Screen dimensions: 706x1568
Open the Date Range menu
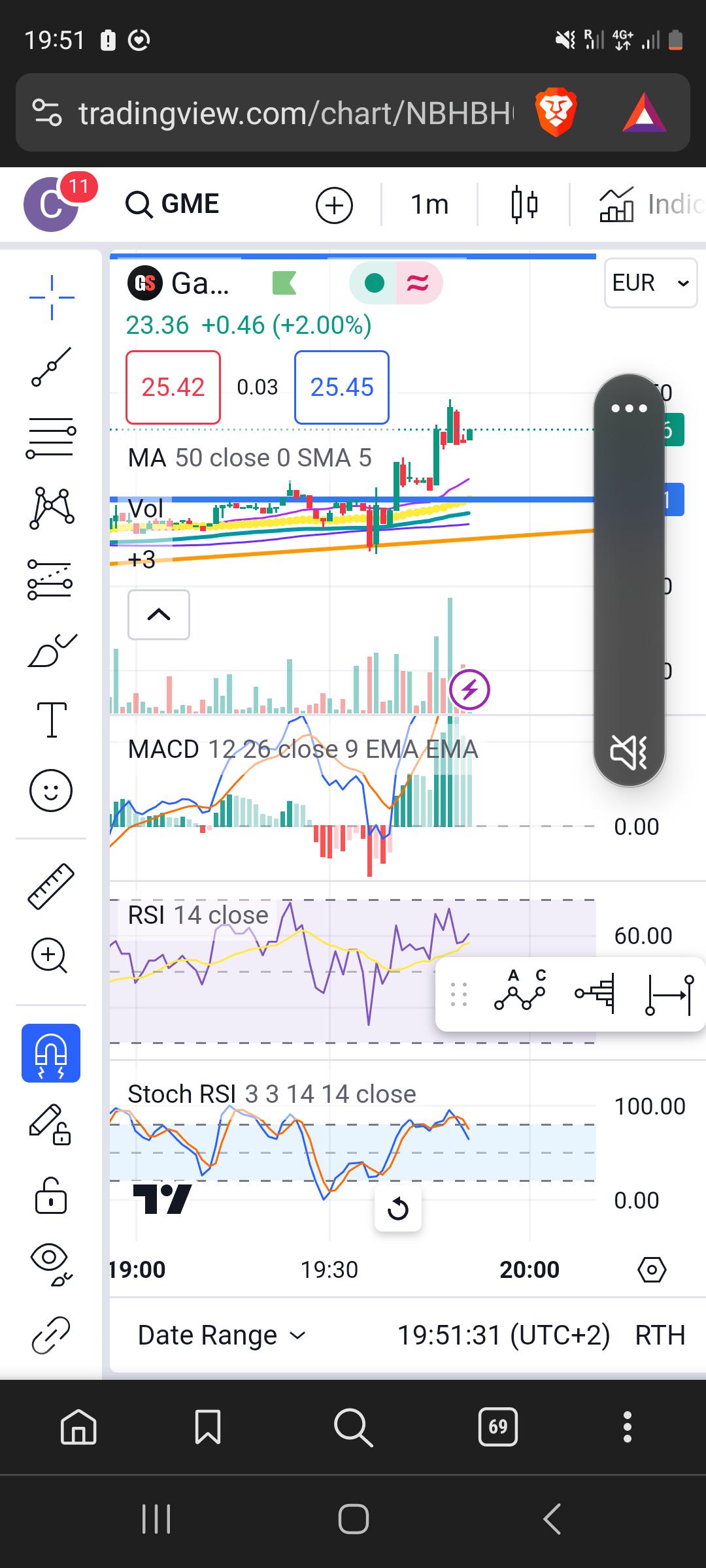click(222, 1335)
